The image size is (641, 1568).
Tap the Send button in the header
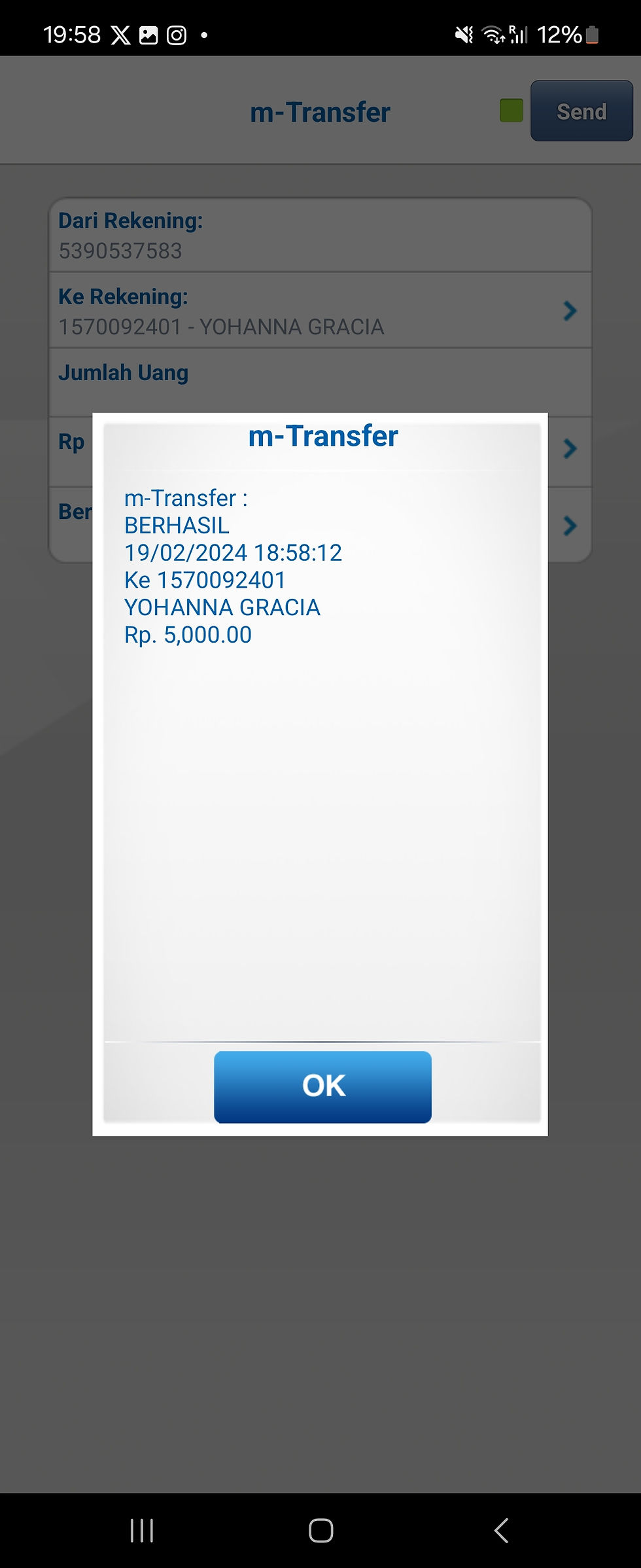[581, 111]
